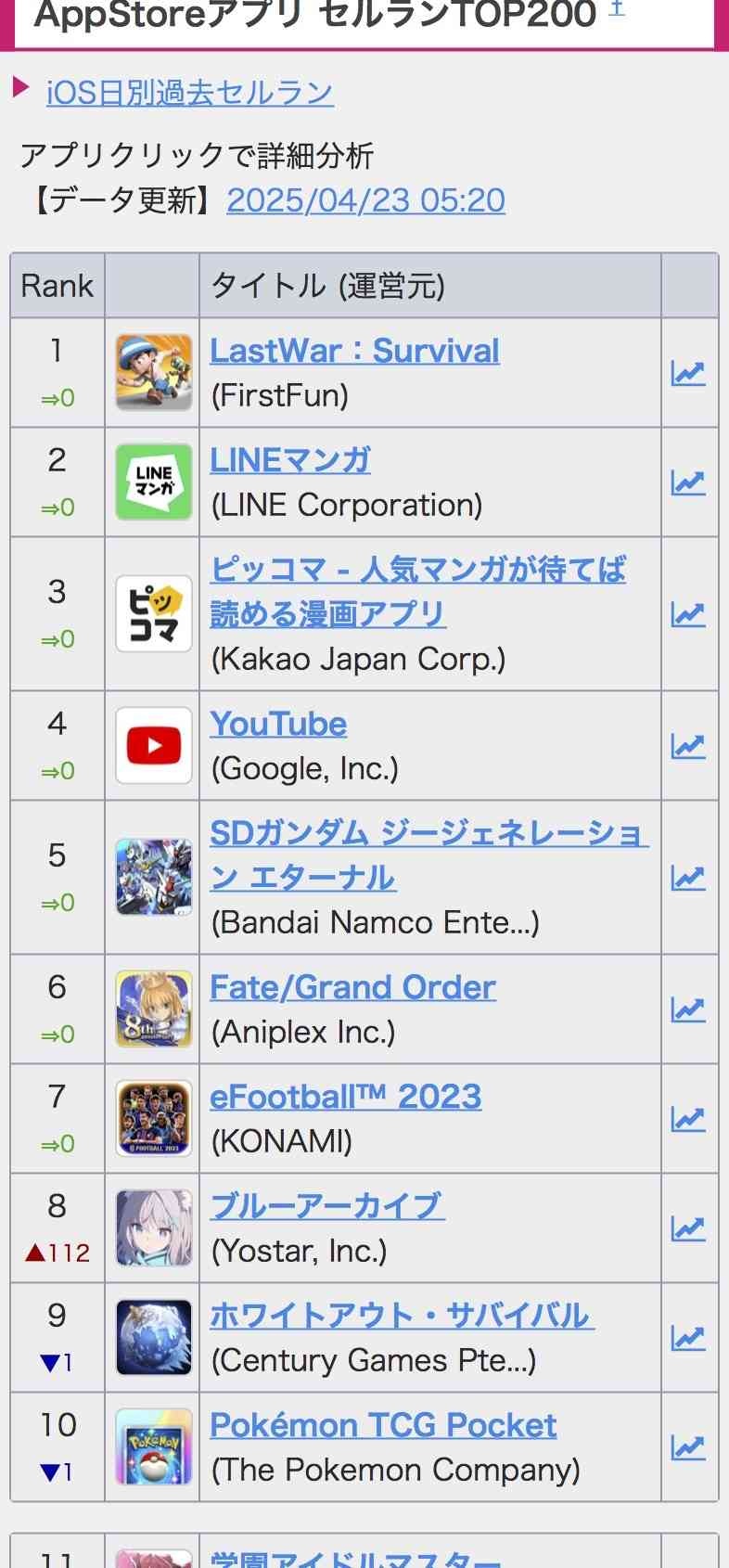Image resolution: width=729 pixels, height=1568 pixels.
Task: Tap the chart icon for Pokémon TCG Pocket
Action: point(688,1447)
